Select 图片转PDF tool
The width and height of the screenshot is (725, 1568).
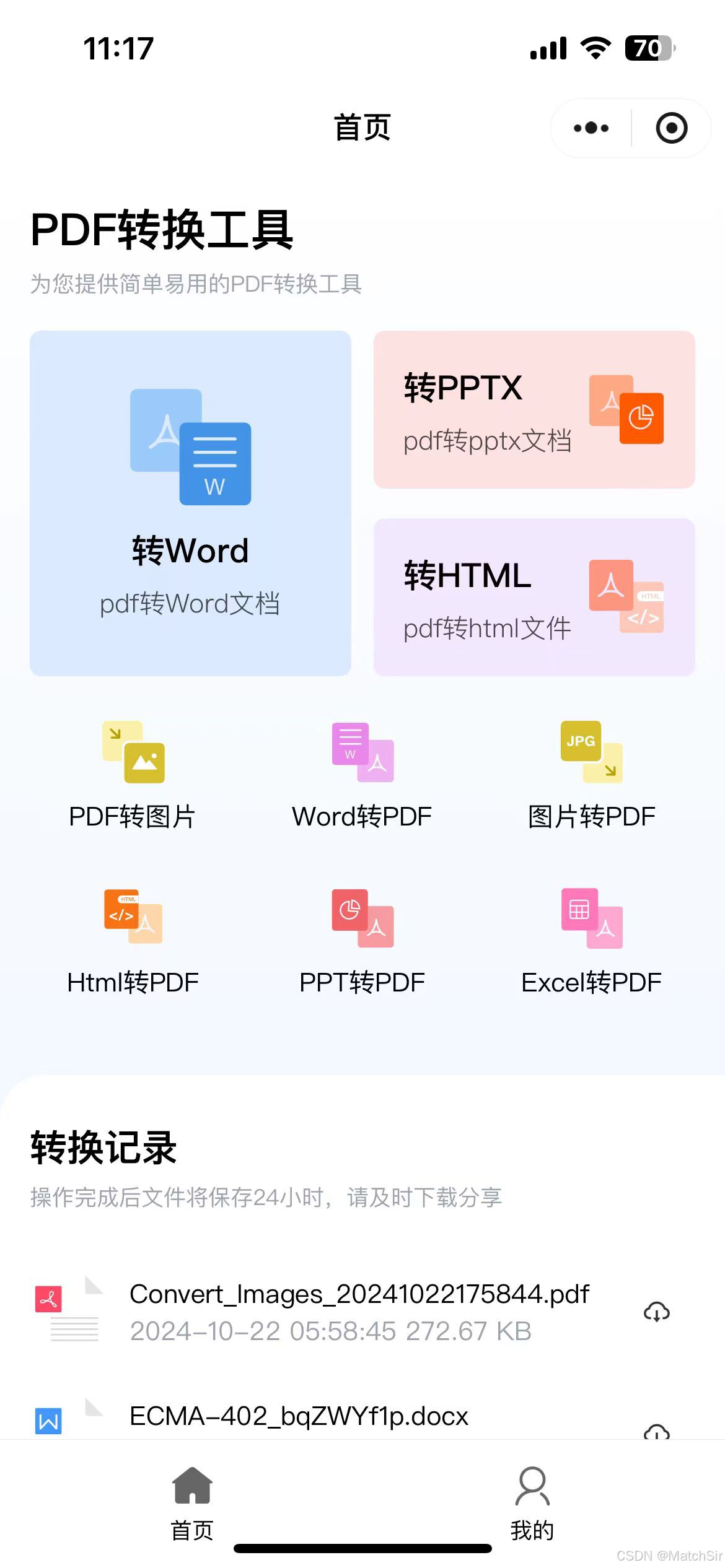592,775
